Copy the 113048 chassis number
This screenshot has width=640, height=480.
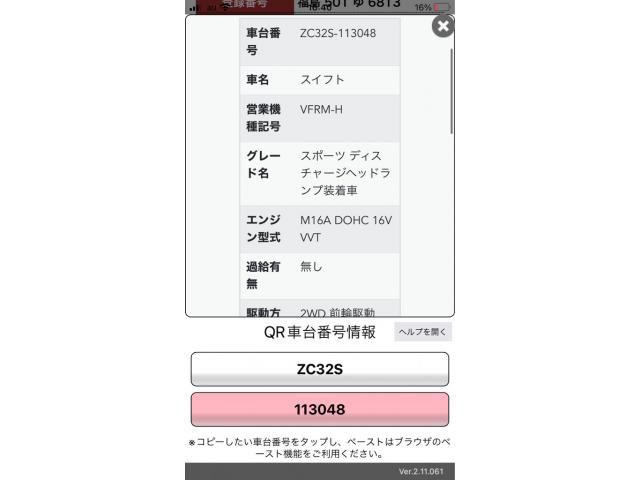point(319,410)
